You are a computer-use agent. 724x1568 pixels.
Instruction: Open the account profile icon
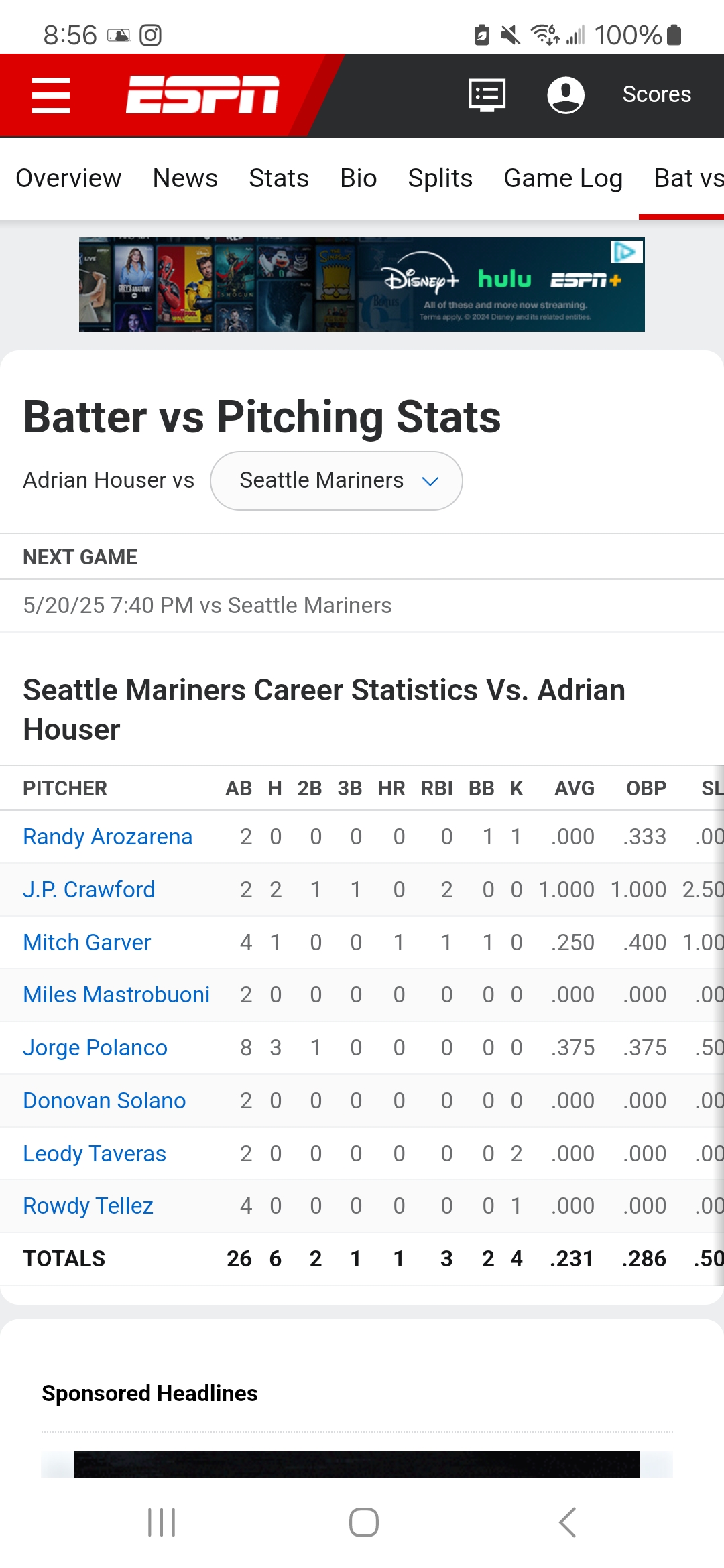(x=566, y=95)
